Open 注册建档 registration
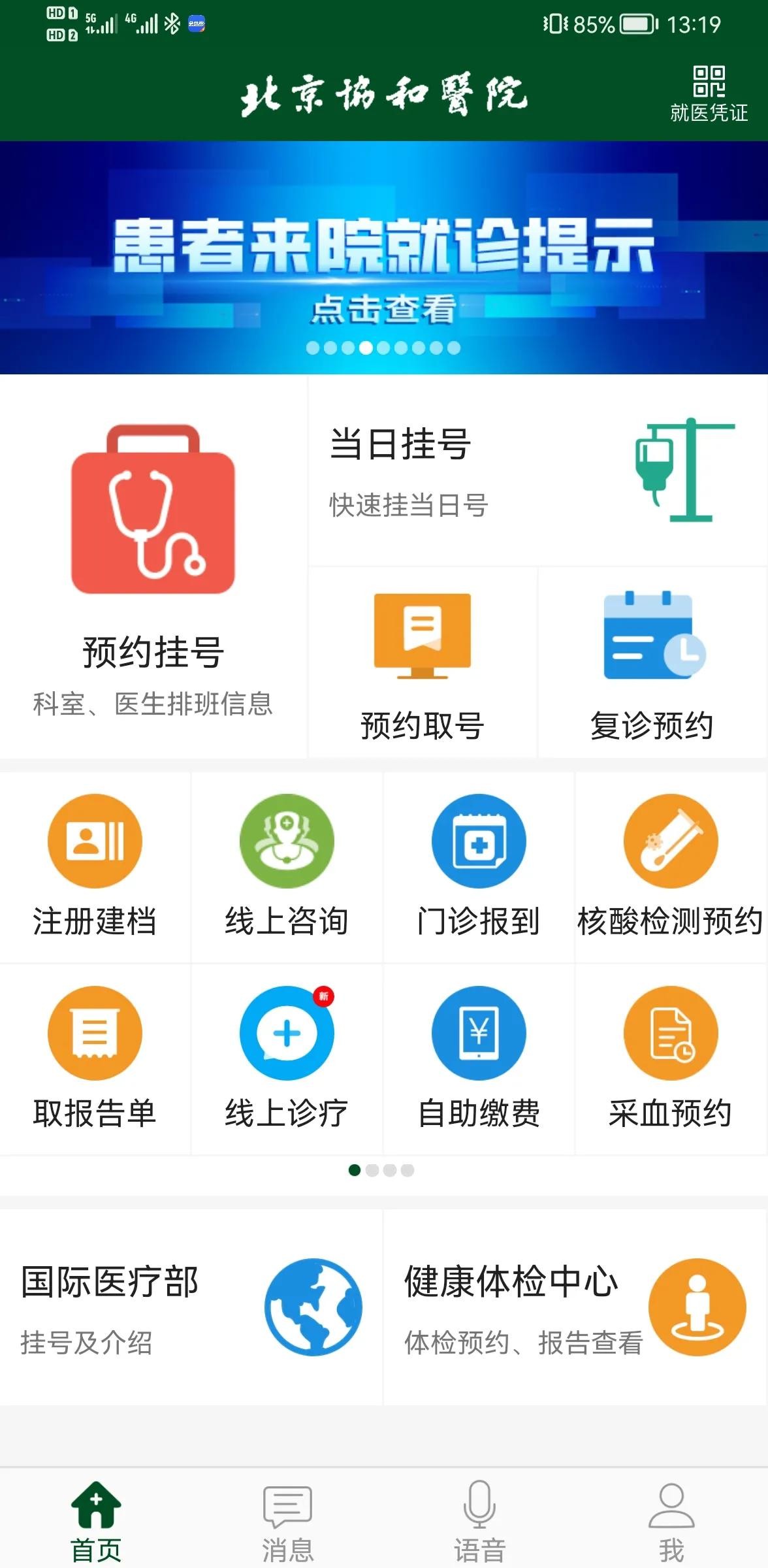The height and width of the screenshot is (1568, 768). (95, 866)
